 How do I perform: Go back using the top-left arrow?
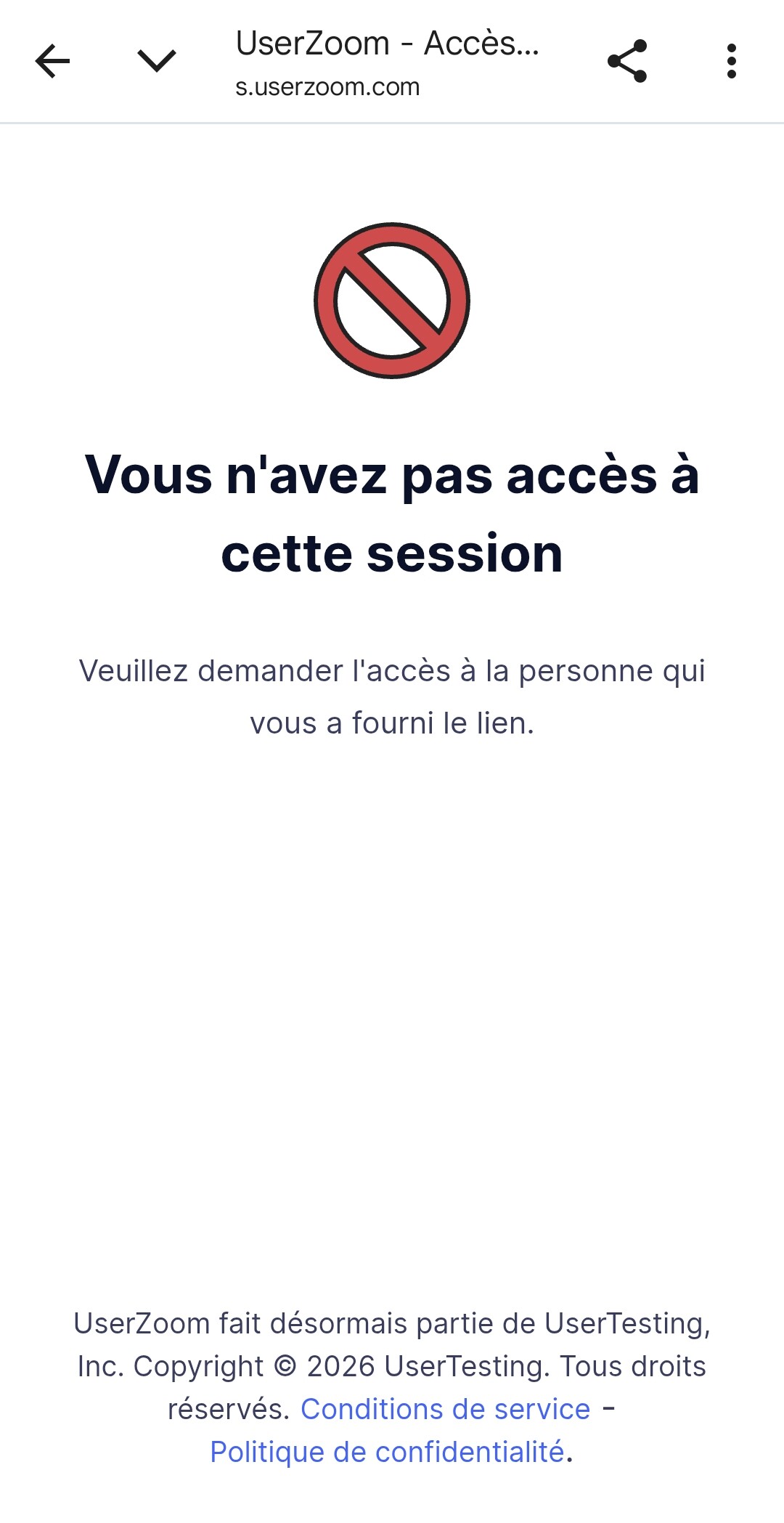(x=52, y=61)
